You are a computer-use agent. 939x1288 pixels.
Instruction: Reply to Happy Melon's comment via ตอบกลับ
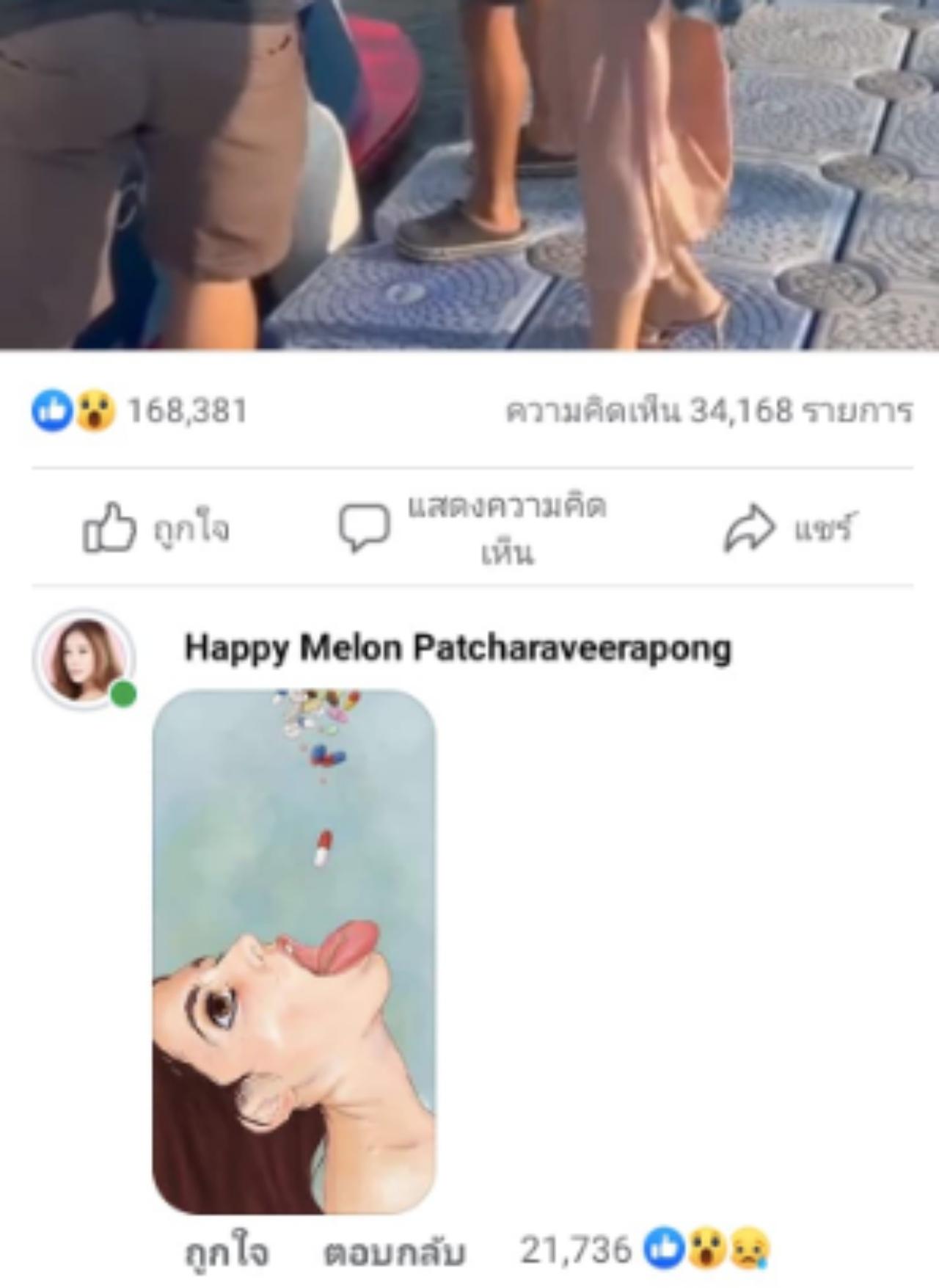pos(394,1252)
